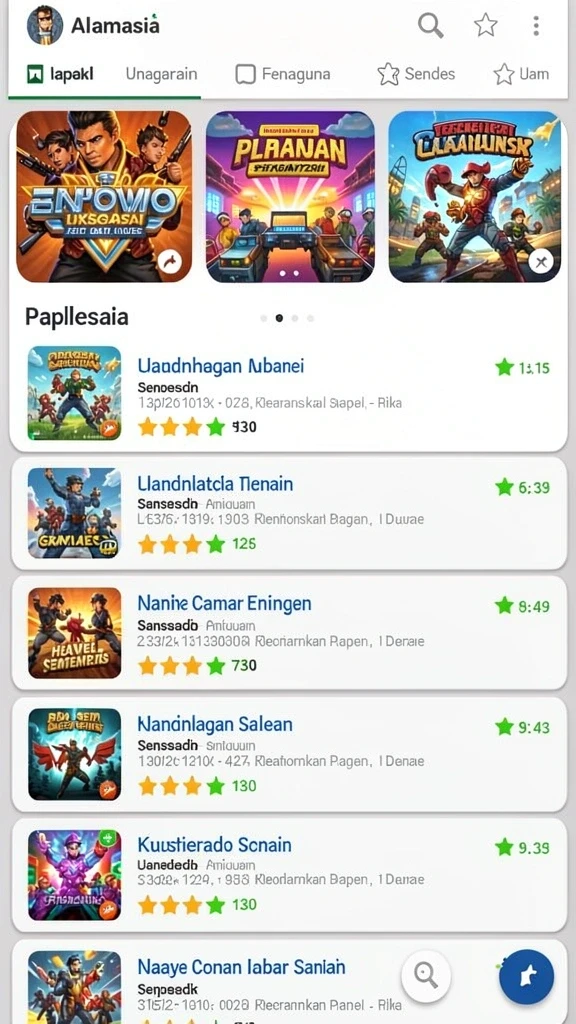Switch to the Fenaguna tab
The height and width of the screenshot is (1024, 576).
[x=283, y=74]
